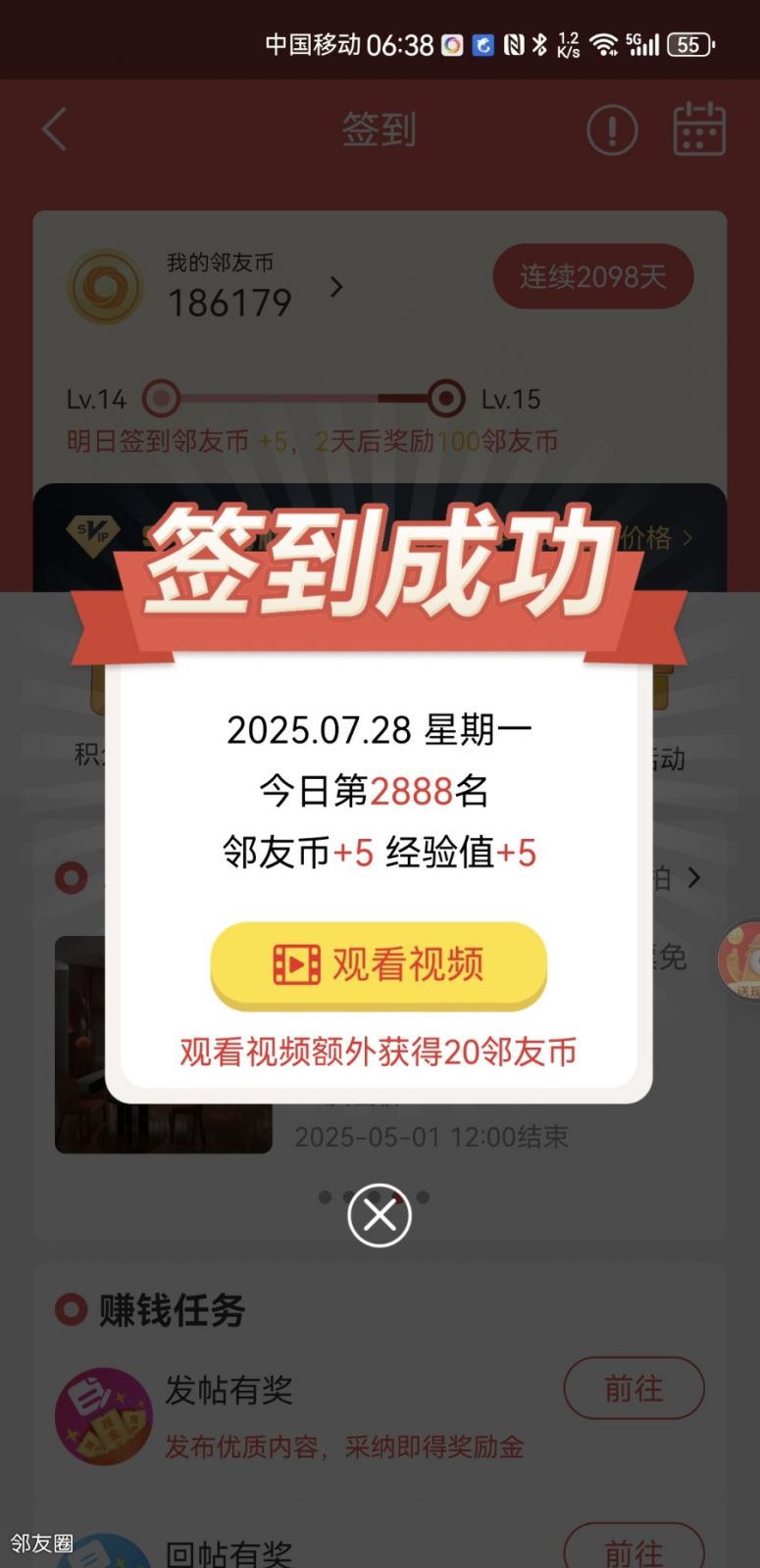Open the sign-in calendar
The width and height of the screenshot is (760, 1568).
(x=699, y=129)
